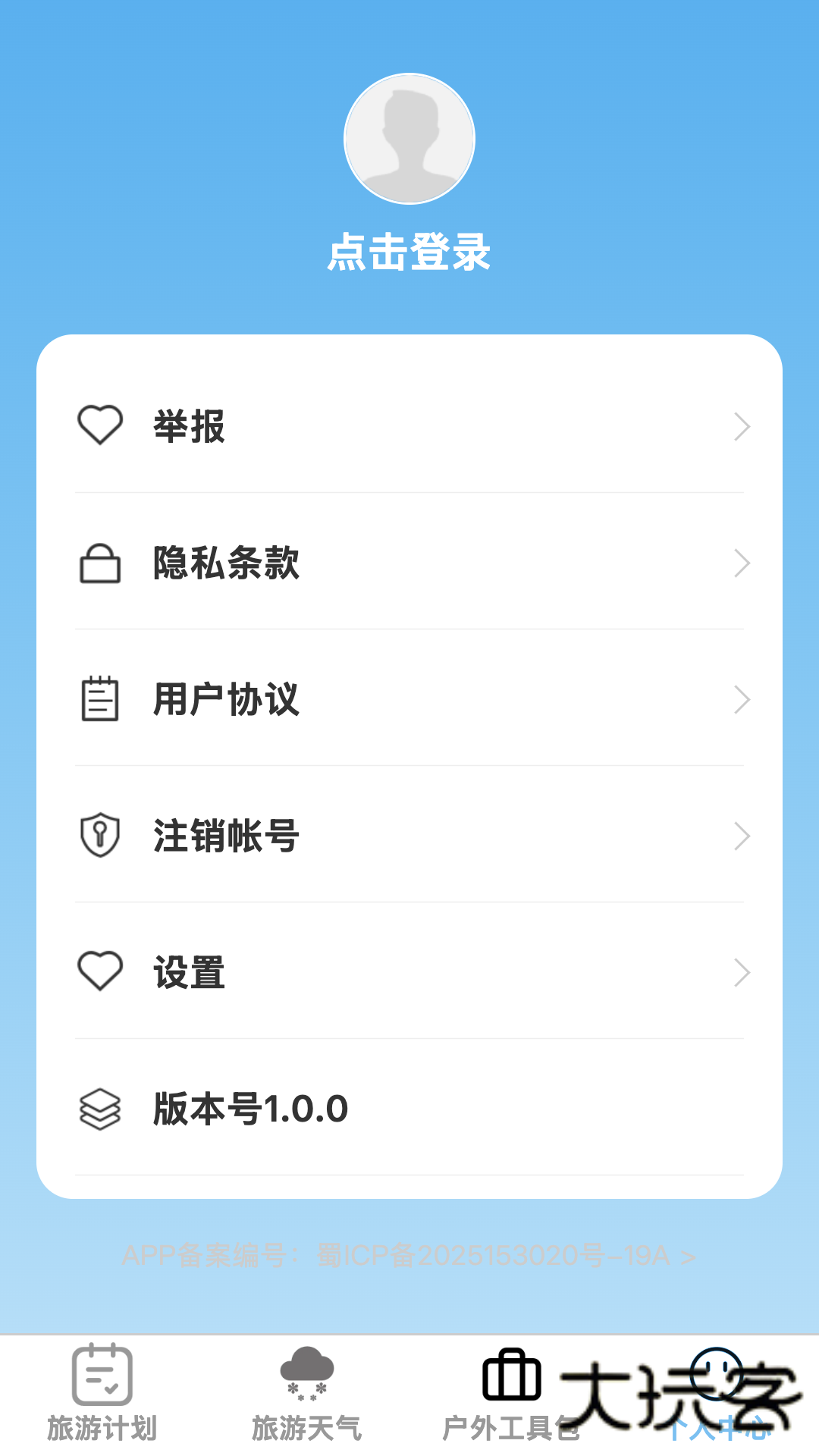Click the lock icon beside 隐私条款
This screenshot has height=1456, width=819.
[x=101, y=563]
